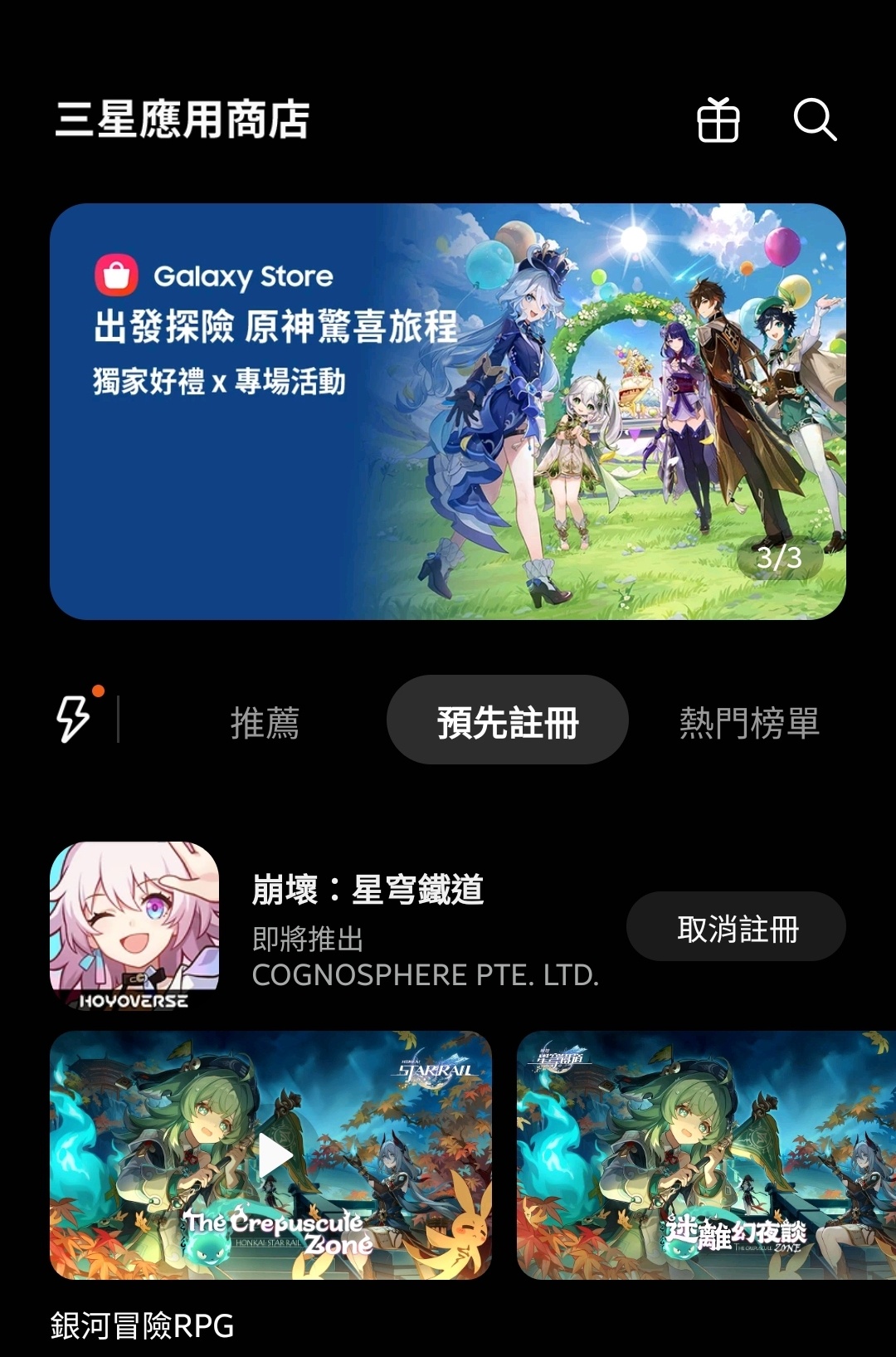Open the search magnifier
The width and height of the screenshot is (896, 1357).
815,120
